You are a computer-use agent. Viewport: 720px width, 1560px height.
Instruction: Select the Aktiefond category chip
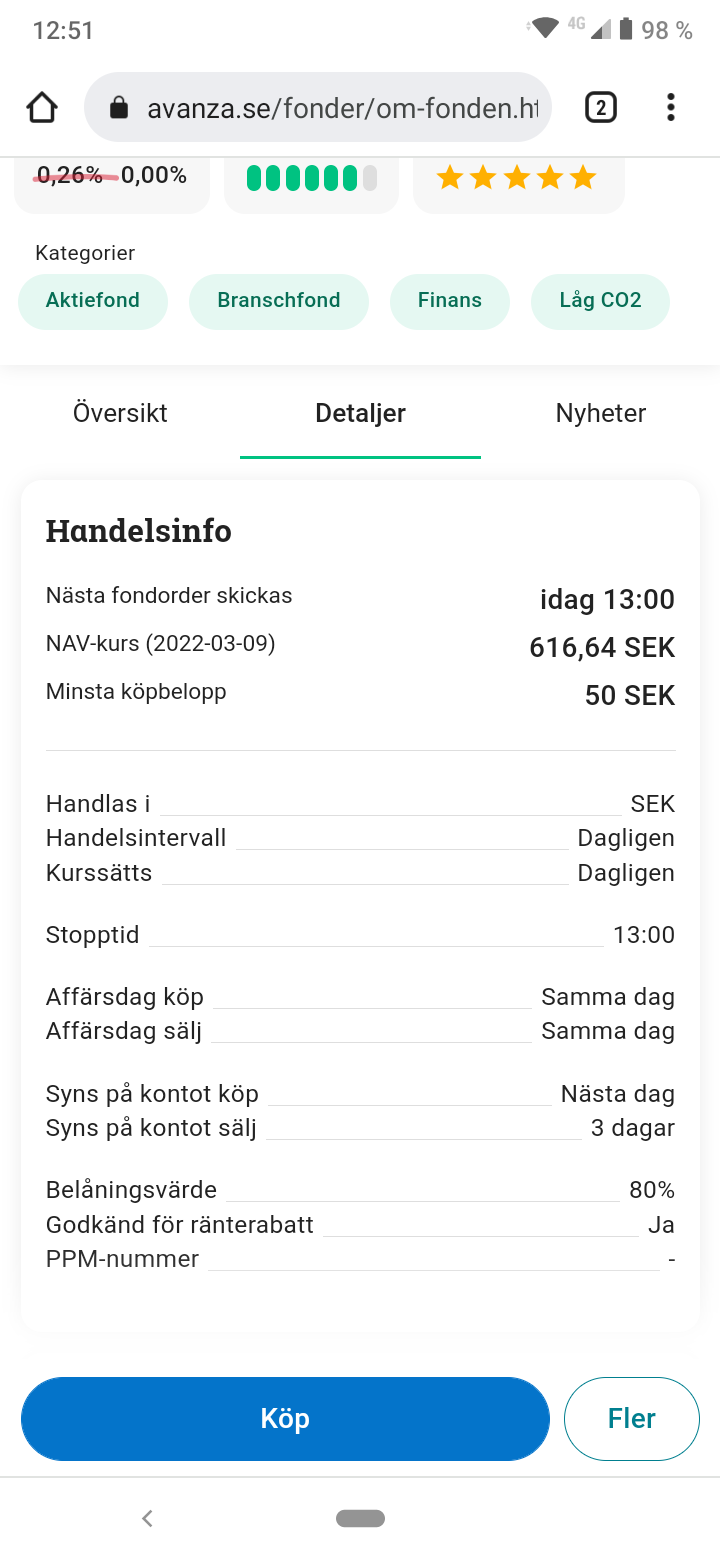tap(93, 301)
